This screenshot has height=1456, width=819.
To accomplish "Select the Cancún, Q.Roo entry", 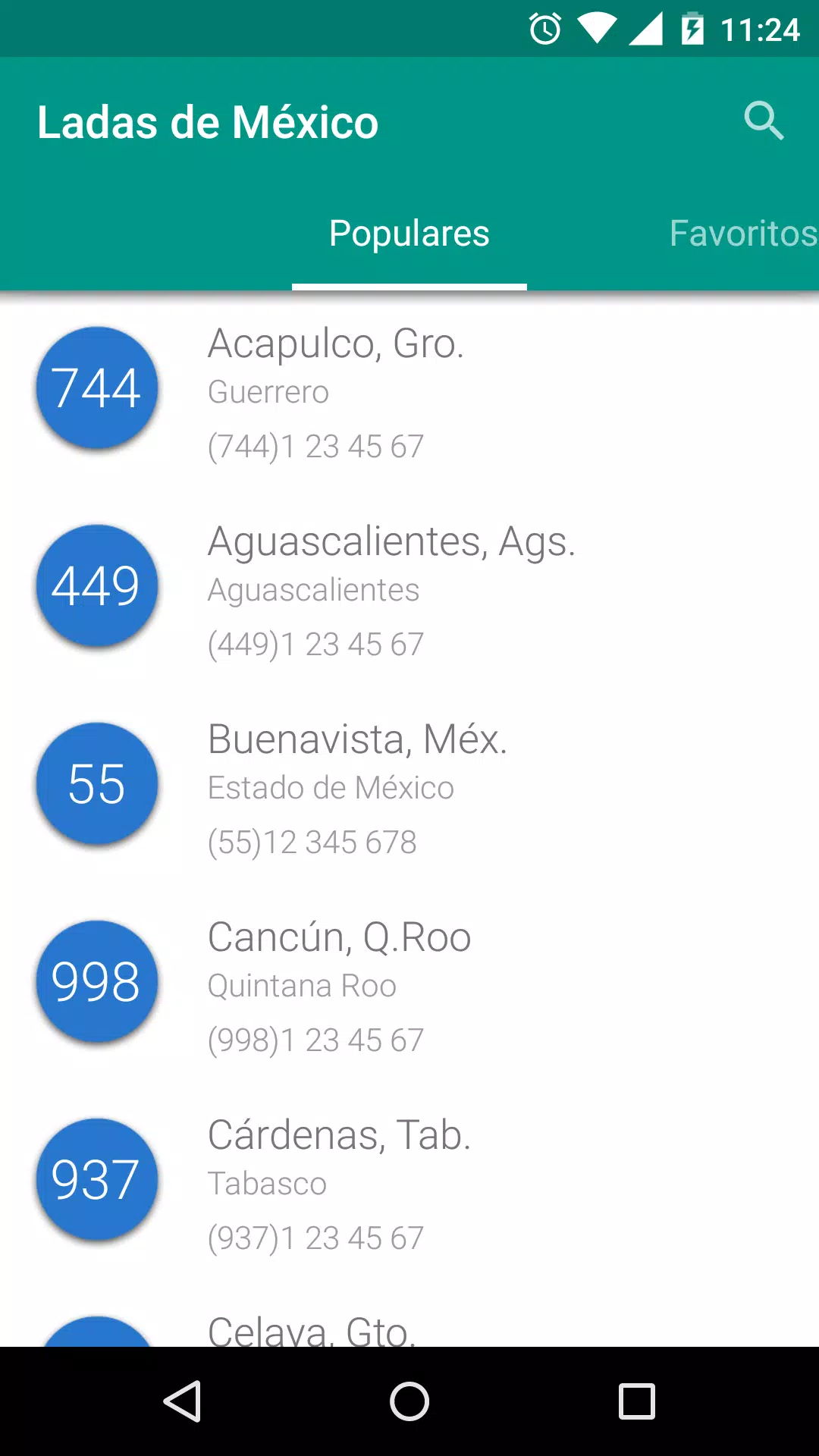I will [x=339, y=936].
